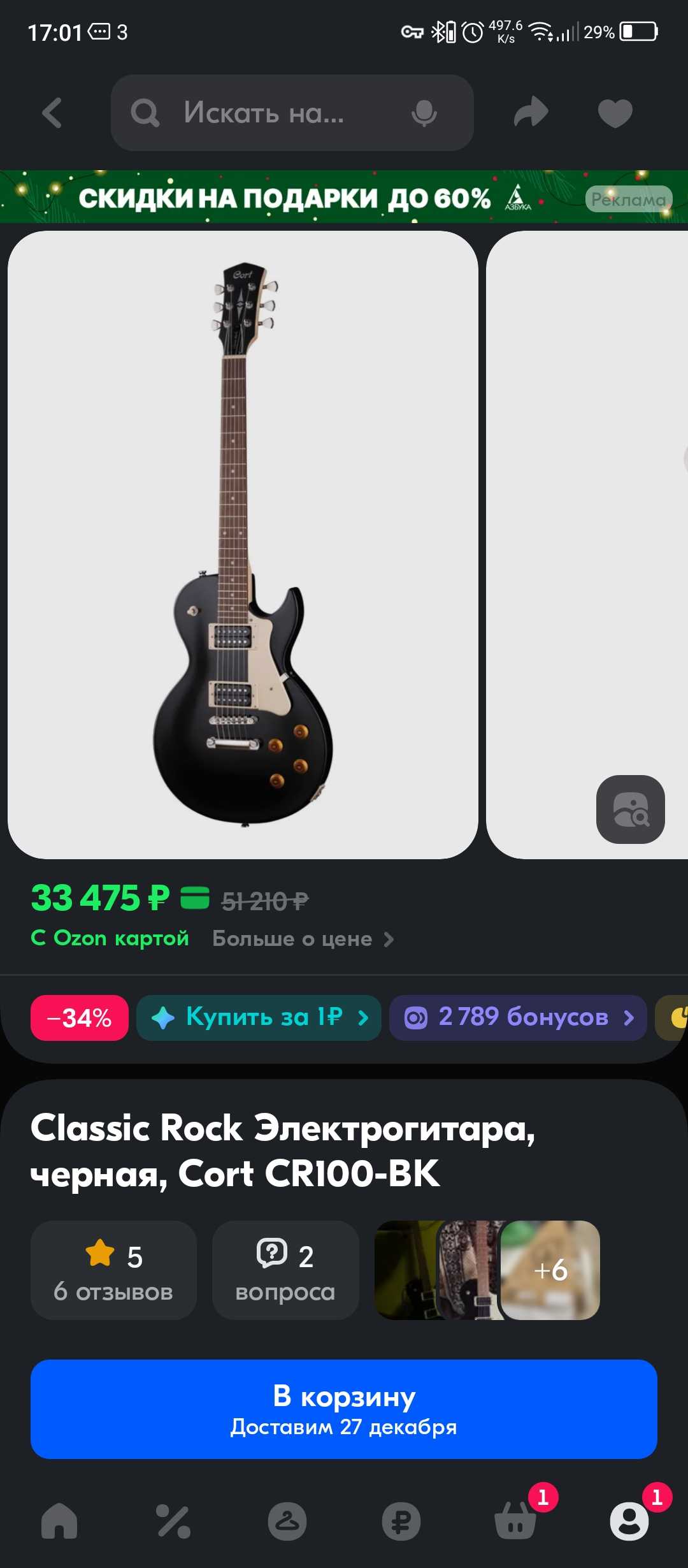688x1568 pixels.
Task: Start voice search with the microphone
Action: click(424, 113)
